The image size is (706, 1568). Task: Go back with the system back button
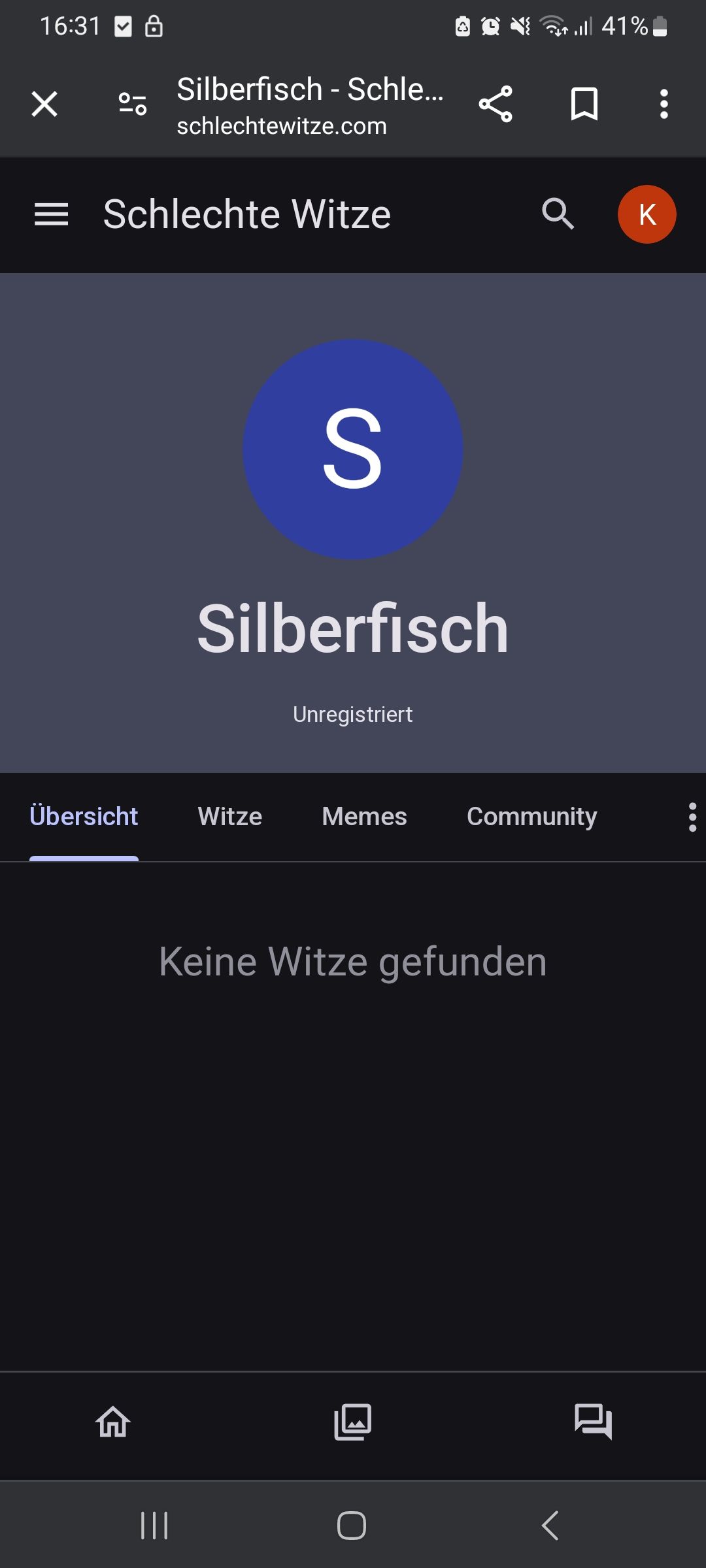tap(550, 1526)
